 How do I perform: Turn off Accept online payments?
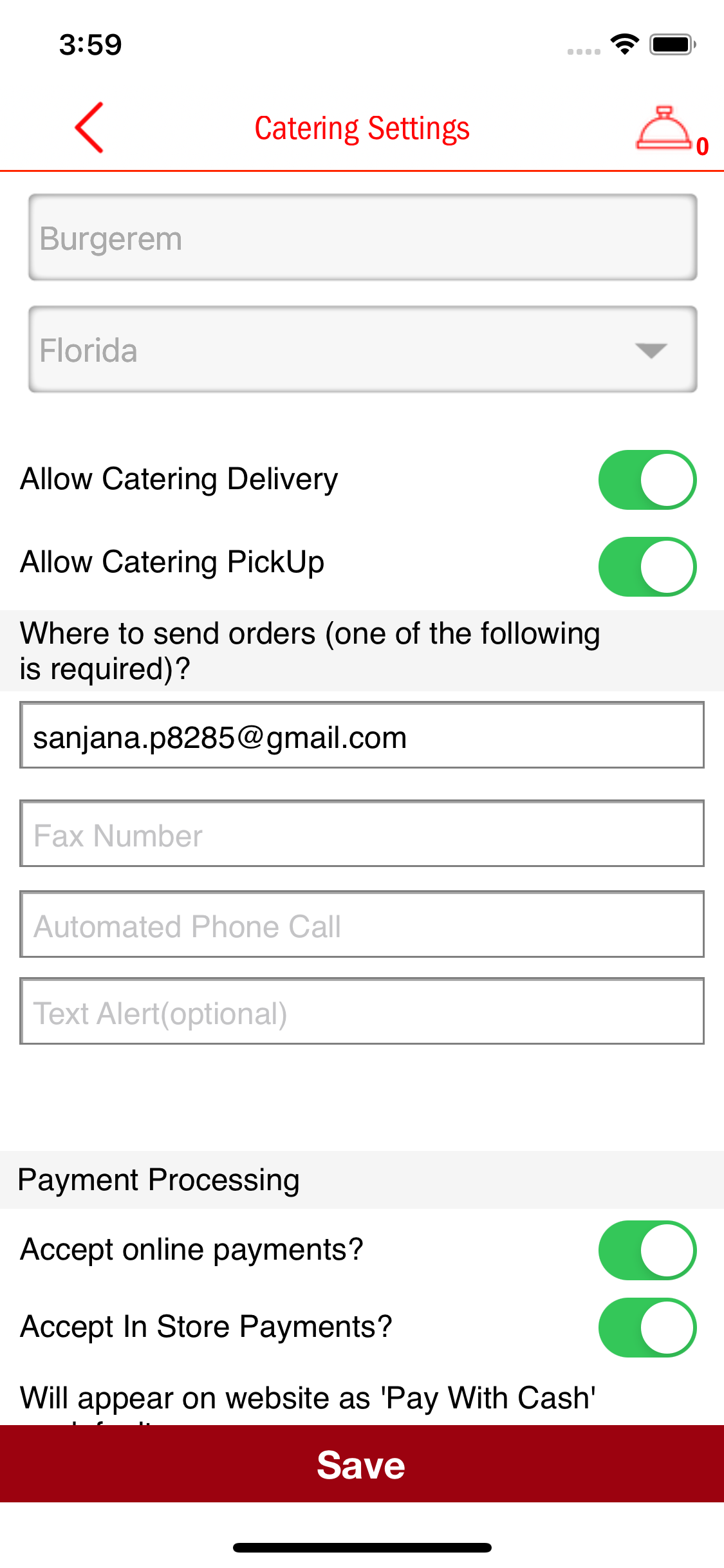[x=647, y=1250]
